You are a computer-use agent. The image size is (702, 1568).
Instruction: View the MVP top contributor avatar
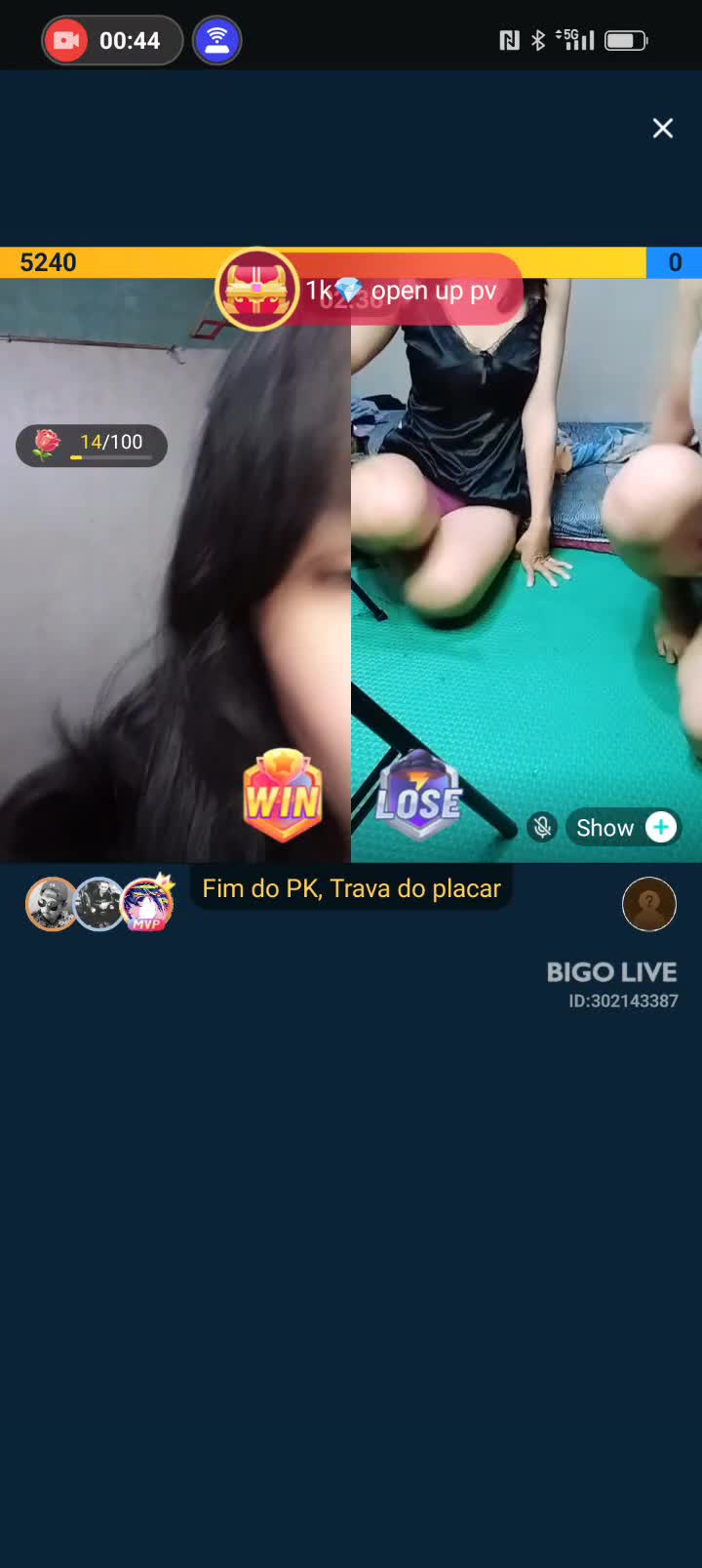point(146,903)
